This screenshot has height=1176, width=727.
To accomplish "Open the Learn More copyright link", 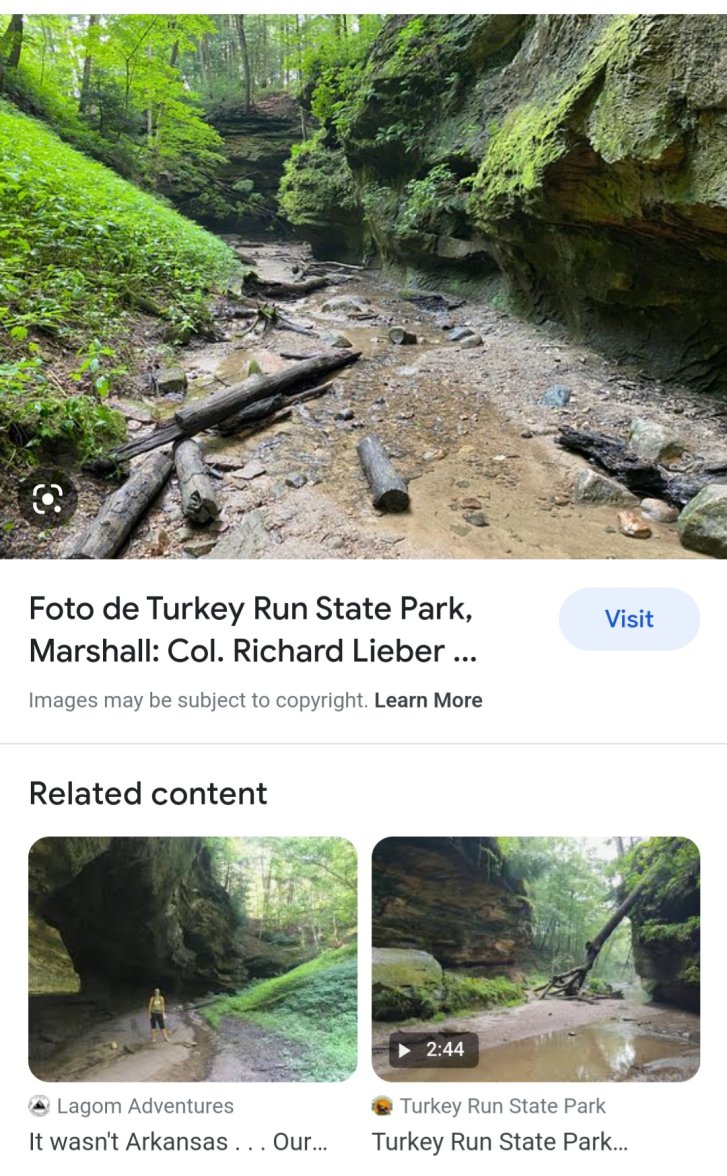I will click(x=428, y=701).
